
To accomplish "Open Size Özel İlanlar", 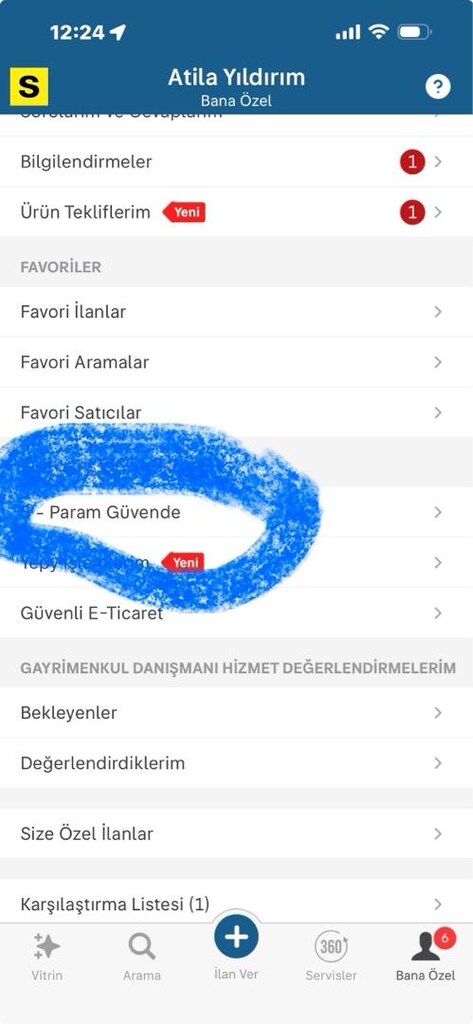I will (236, 833).
